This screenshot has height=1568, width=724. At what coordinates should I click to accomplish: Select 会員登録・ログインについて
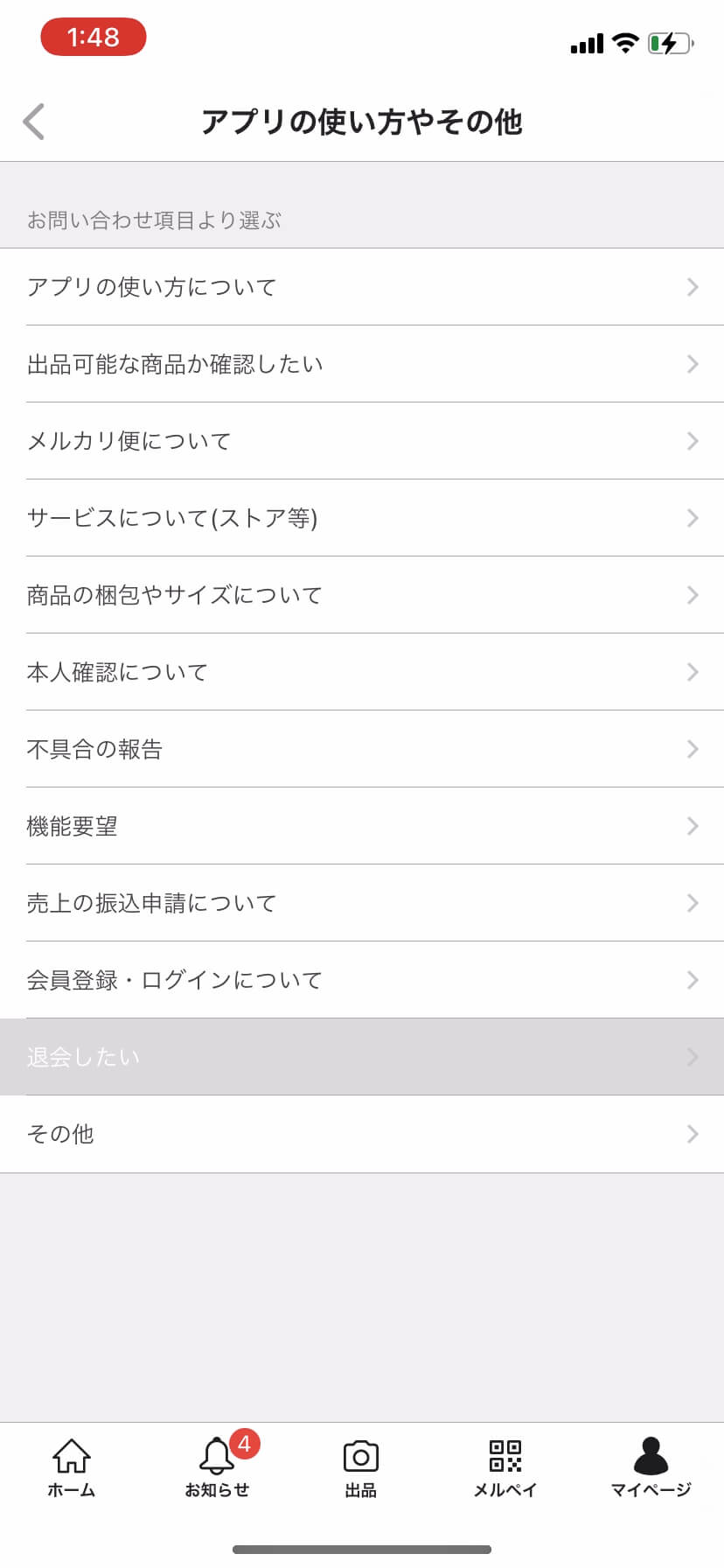(362, 980)
